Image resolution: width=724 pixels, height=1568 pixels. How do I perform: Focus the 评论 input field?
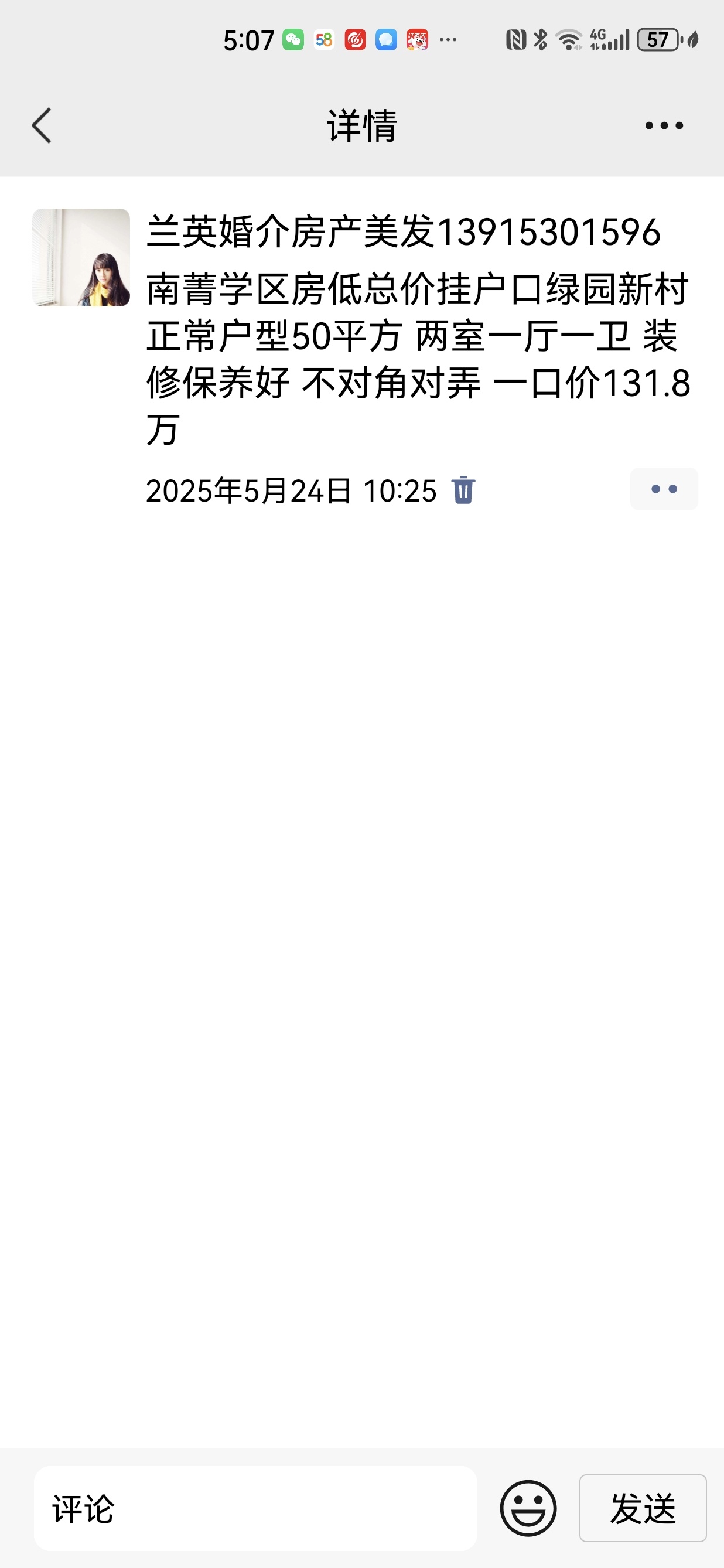[255, 1509]
